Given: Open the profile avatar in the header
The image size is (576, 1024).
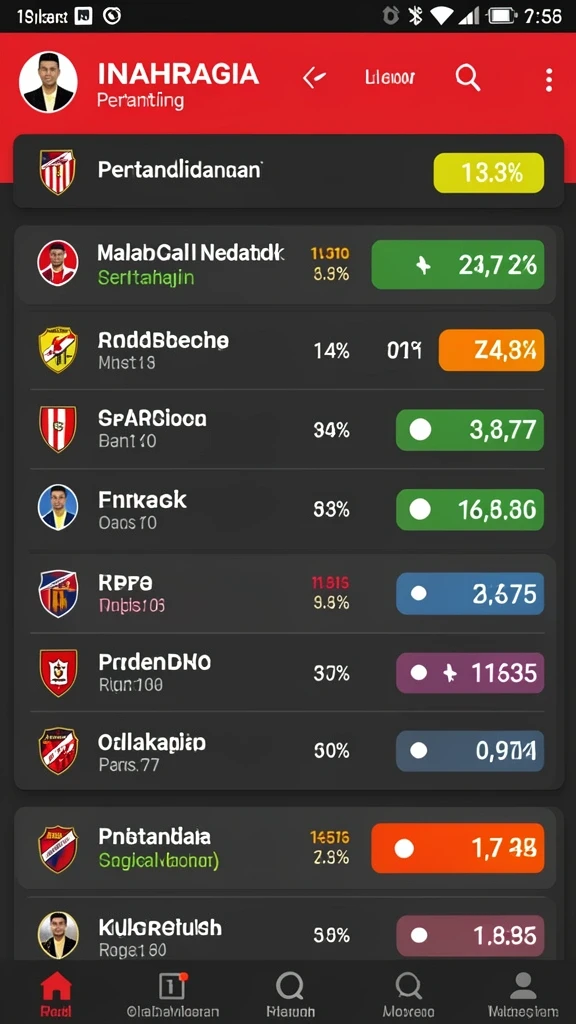Looking at the screenshot, I should (x=48, y=82).
